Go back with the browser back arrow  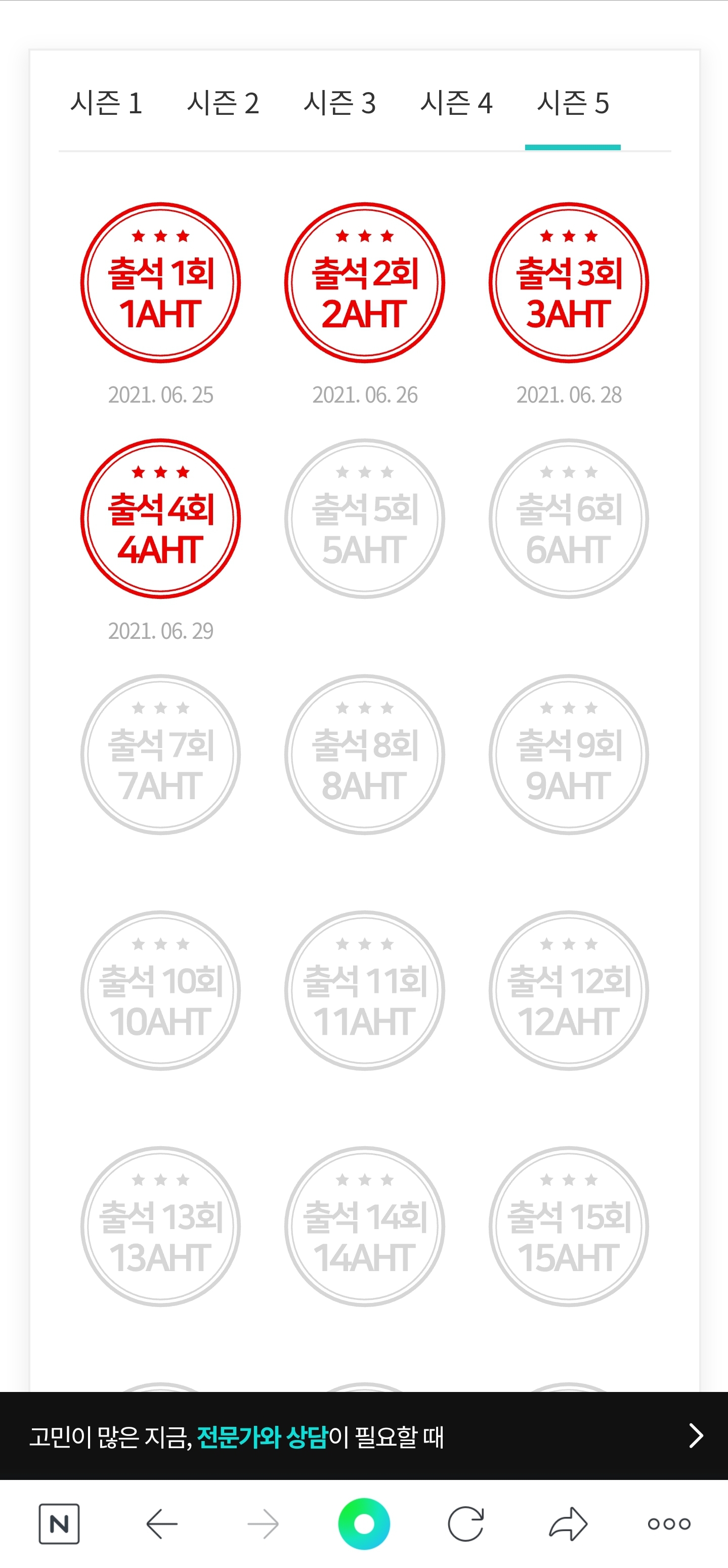[x=162, y=1523]
